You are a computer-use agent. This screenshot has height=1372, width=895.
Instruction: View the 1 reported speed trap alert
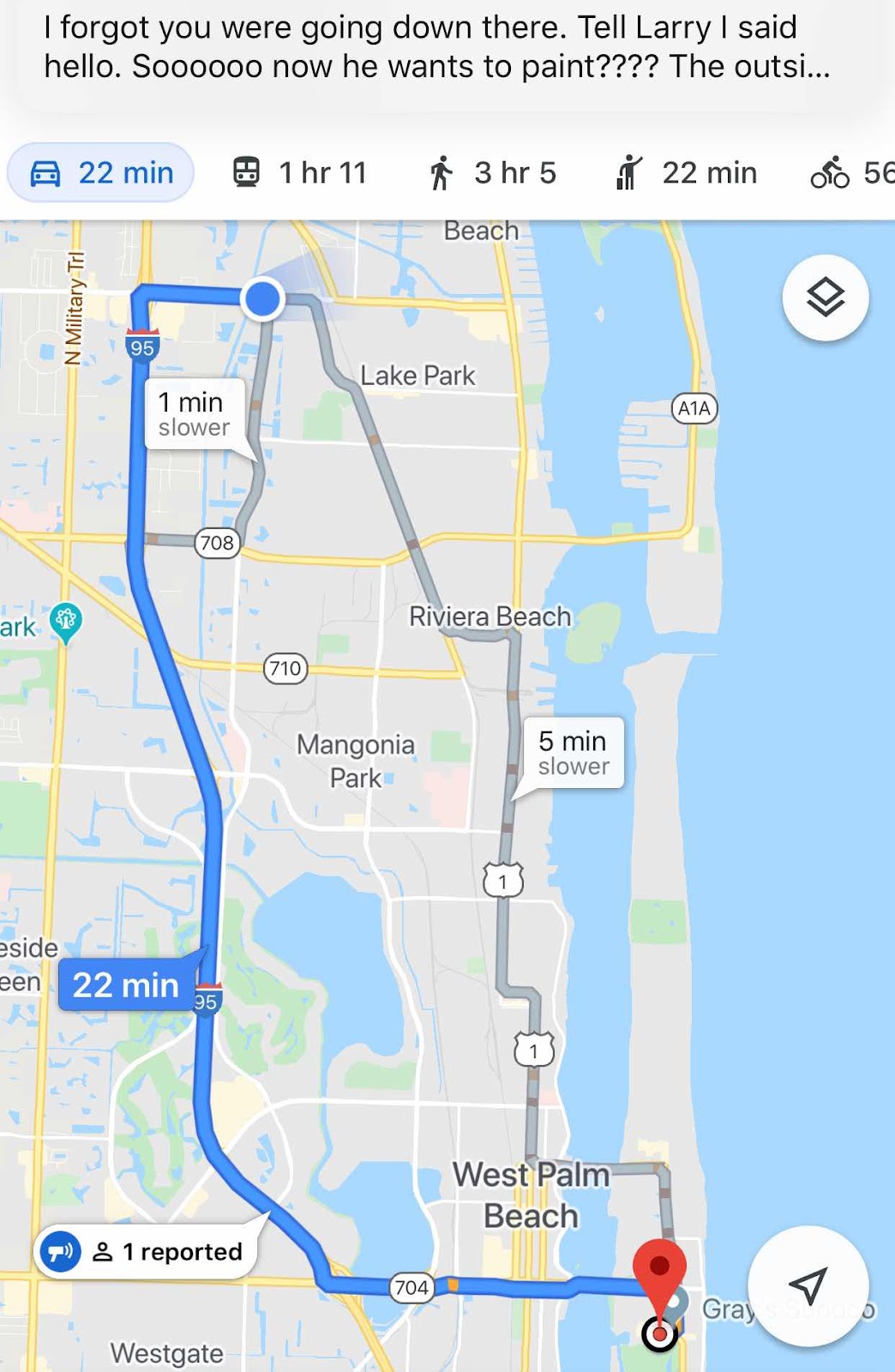tap(146, 1252)
